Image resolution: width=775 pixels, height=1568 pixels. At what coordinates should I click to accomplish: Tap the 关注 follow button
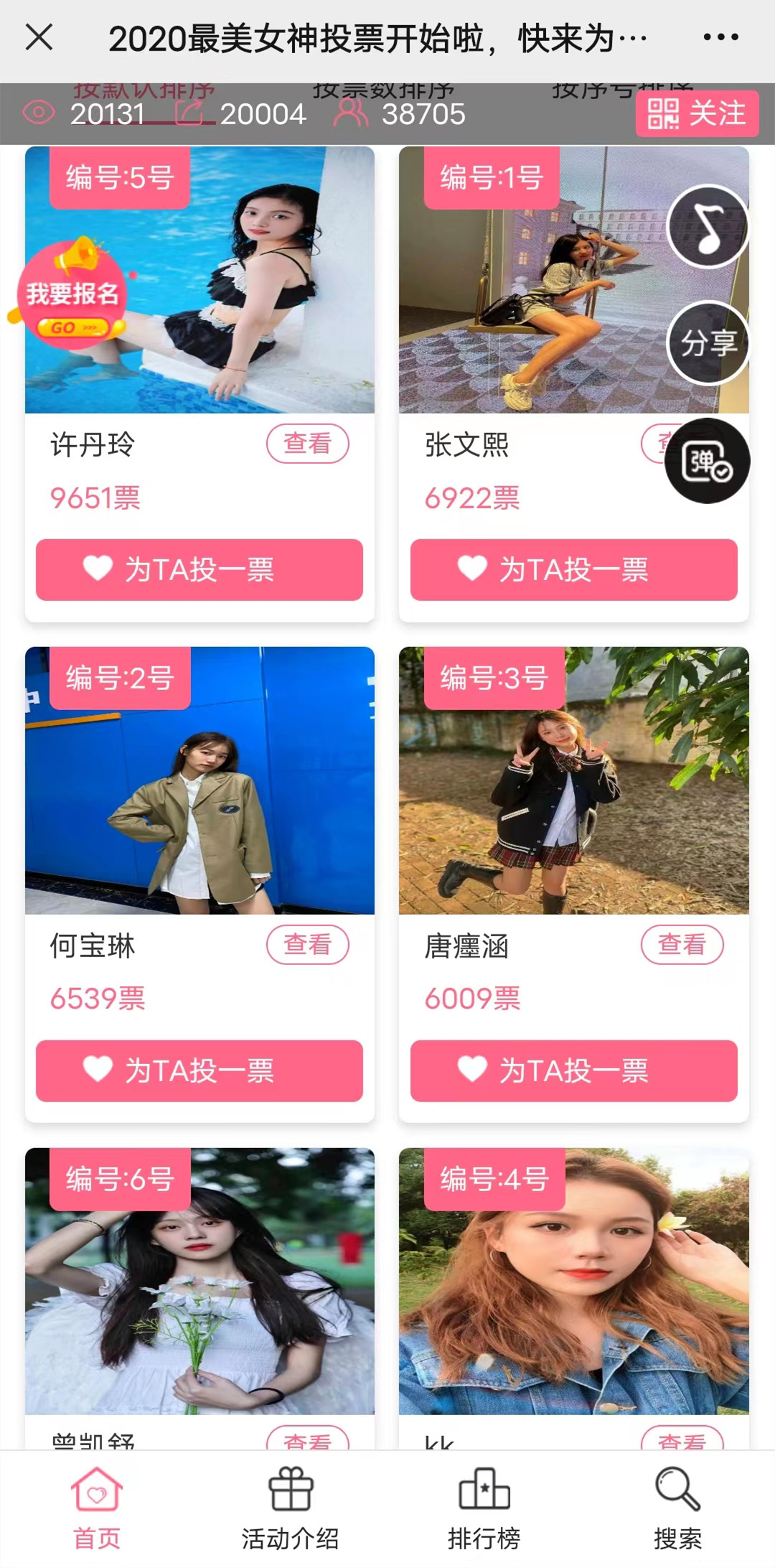(x=697, y=113)
